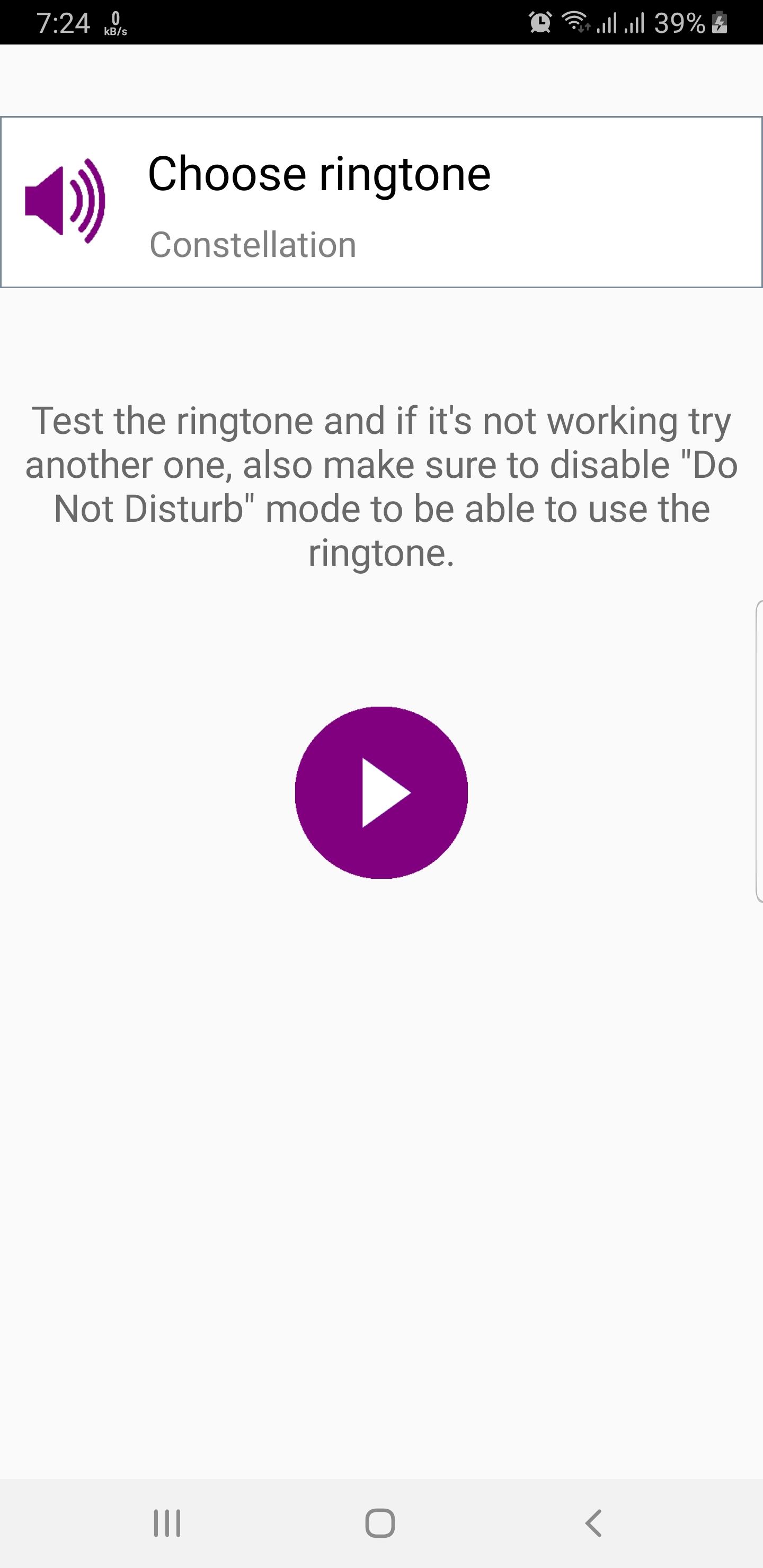This screenshot has width=763, height=1568.
Task: Tap the Wi-Fi icon in status bar
Action: [575, 23]
